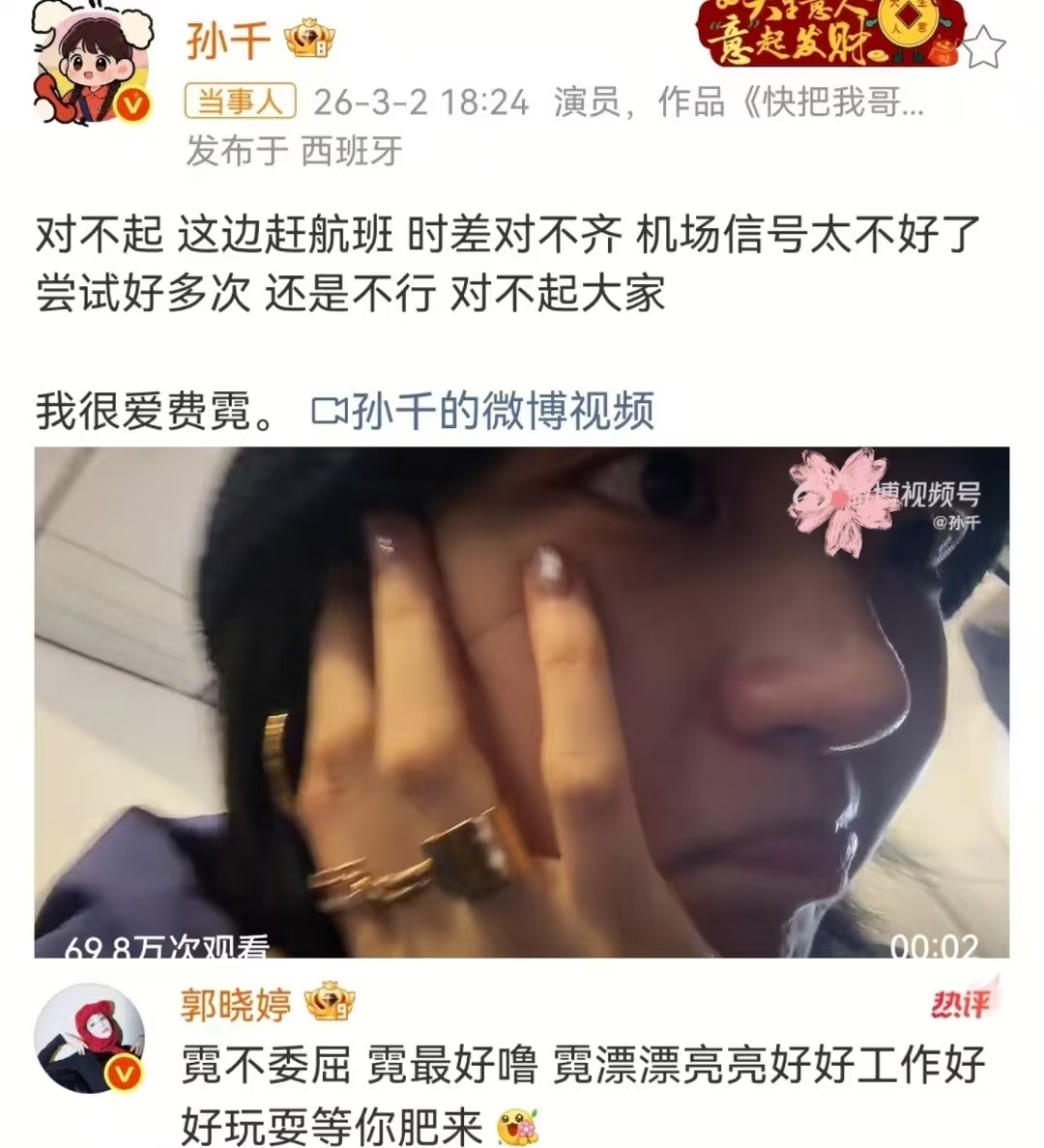1044x1148 pixels.
Task: Open commenter 郭晓婷's name
Action: 236,1006
